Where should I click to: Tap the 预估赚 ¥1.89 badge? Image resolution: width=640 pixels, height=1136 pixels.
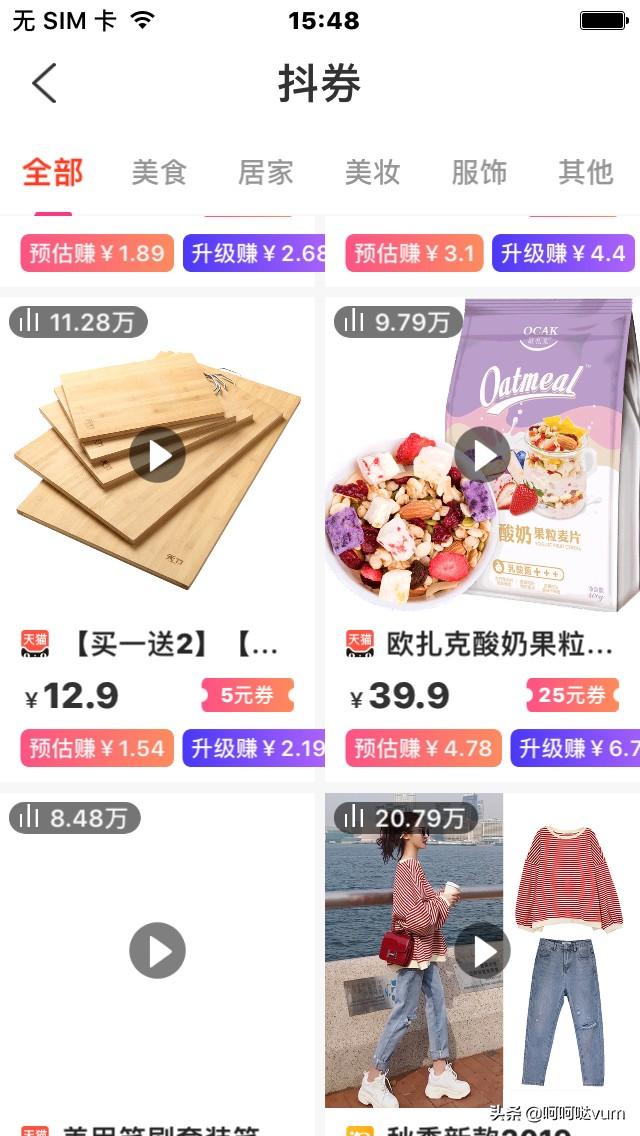tap(97, 253)
